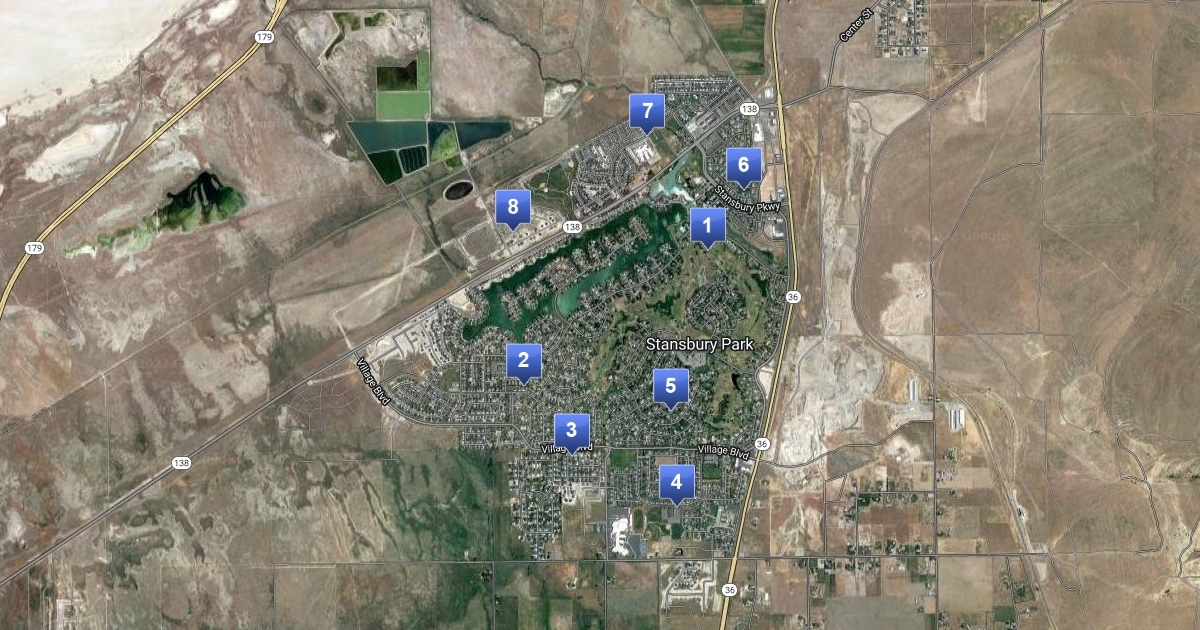Select map pin number 4
This screenshot has height=630, width=1200.
677,482
